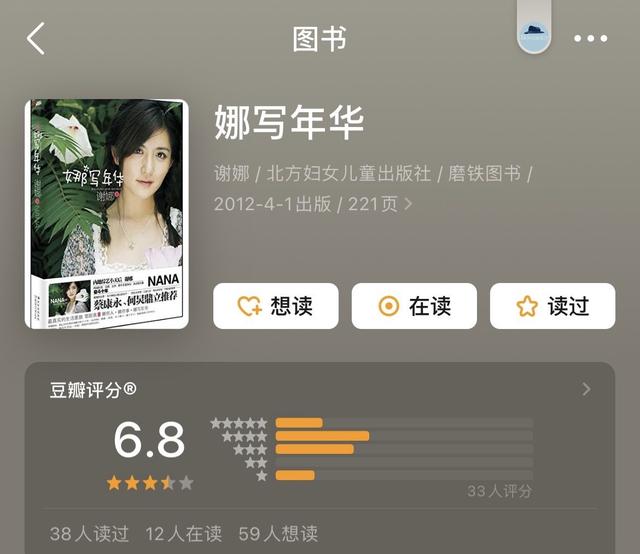Open the three-dot overflow menu
Image resolution: width=640 pixels, height=554 pixels.
coord(590,39)
